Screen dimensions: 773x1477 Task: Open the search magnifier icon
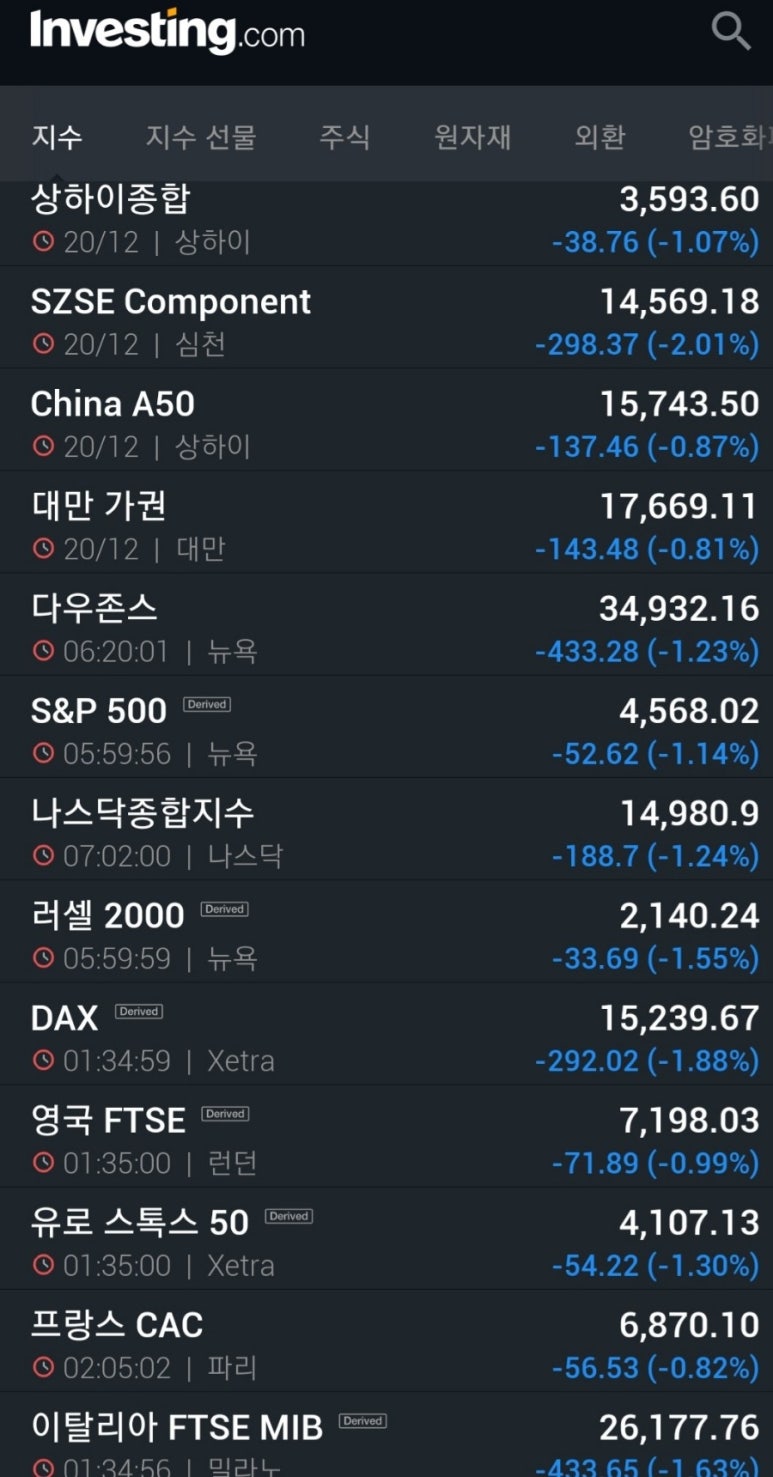(x=731, y=31)
